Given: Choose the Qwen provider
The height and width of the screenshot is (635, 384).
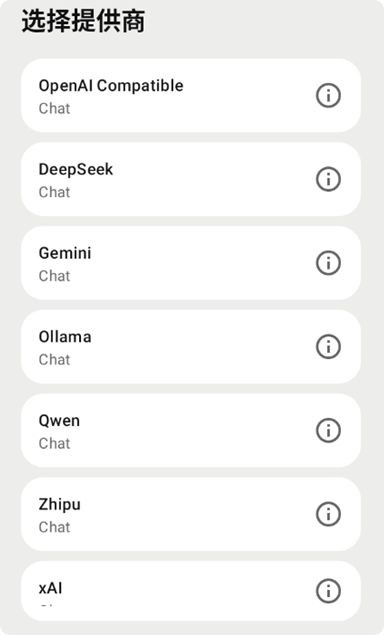Looking at the screenshot, I should [191, 430].
